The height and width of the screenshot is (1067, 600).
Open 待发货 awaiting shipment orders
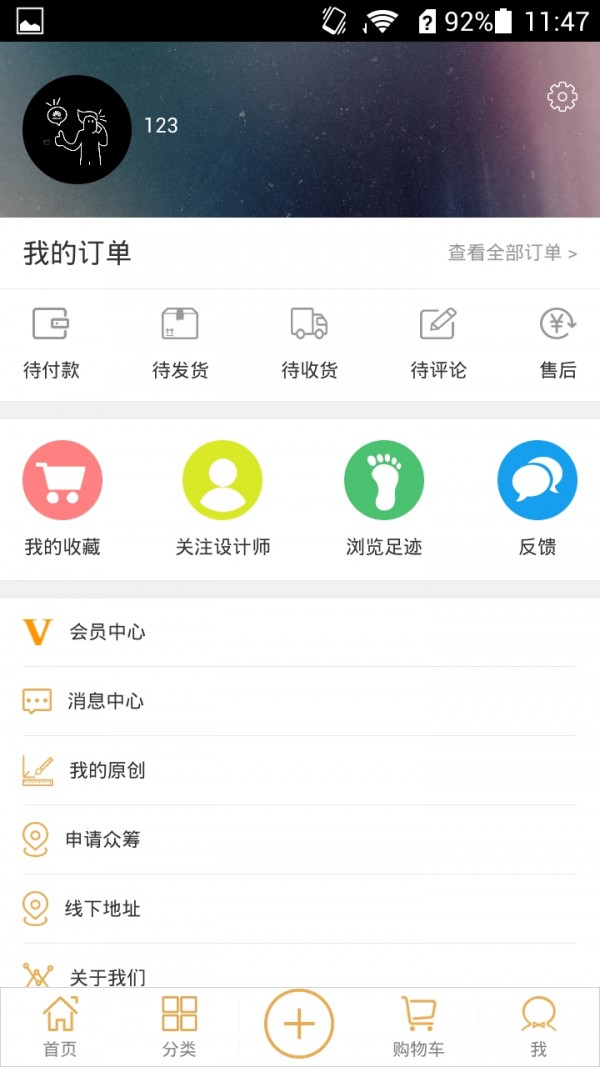[180, 342]
